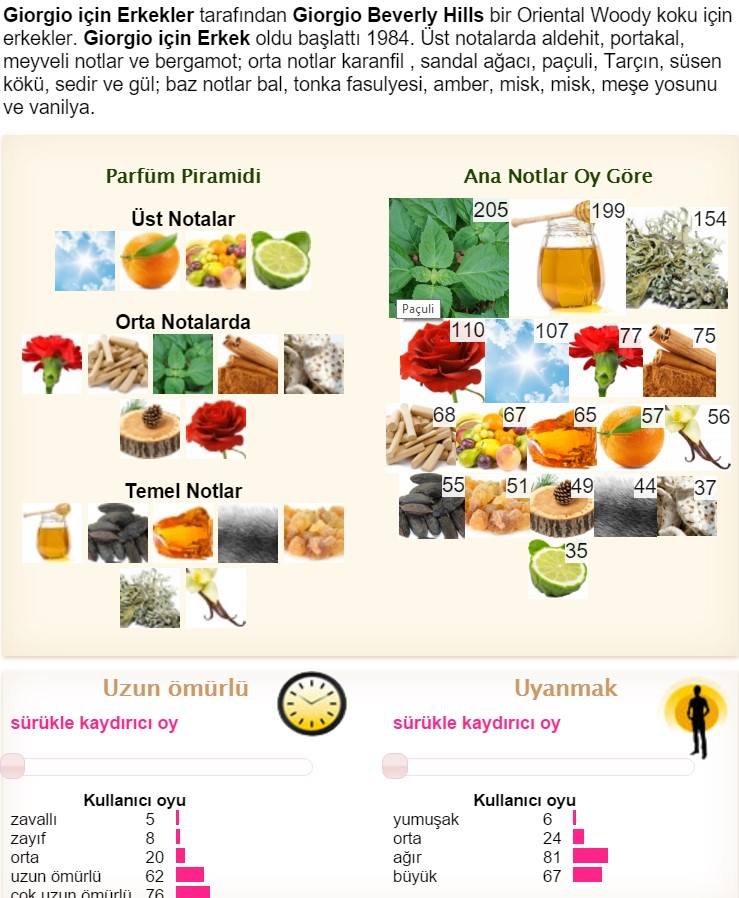Open the carnation note under Orta Notalarda
The height and width of the screenshot is (898, 739).
tap(52, 364)
